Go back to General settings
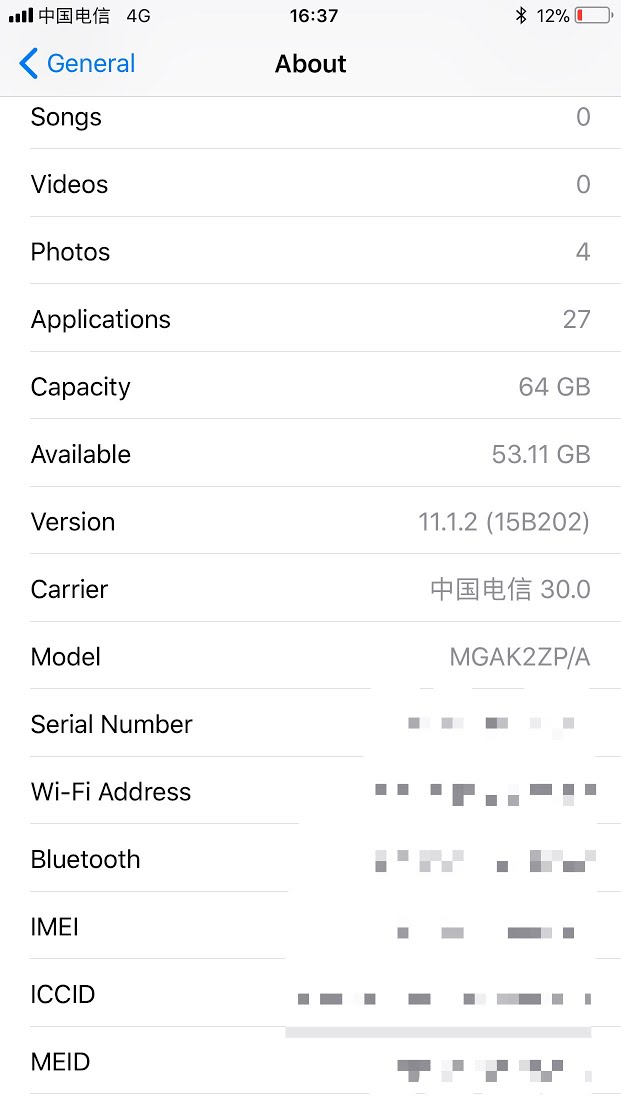 (x=77, y=64)
